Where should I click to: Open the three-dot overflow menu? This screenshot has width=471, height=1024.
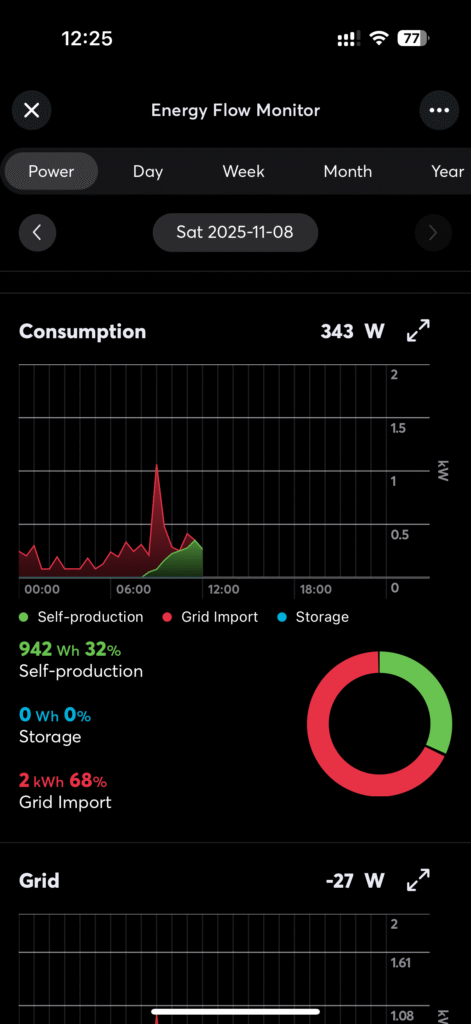439,110
